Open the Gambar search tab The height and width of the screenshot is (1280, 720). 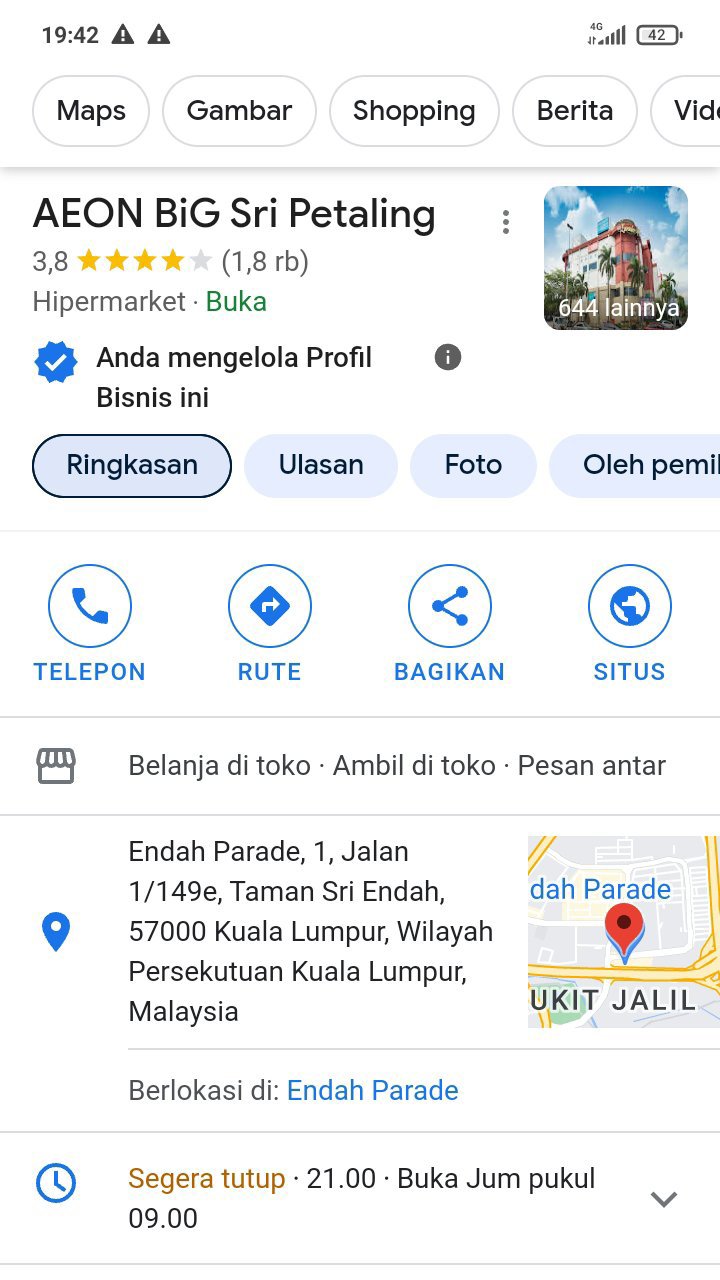point(239,111)
